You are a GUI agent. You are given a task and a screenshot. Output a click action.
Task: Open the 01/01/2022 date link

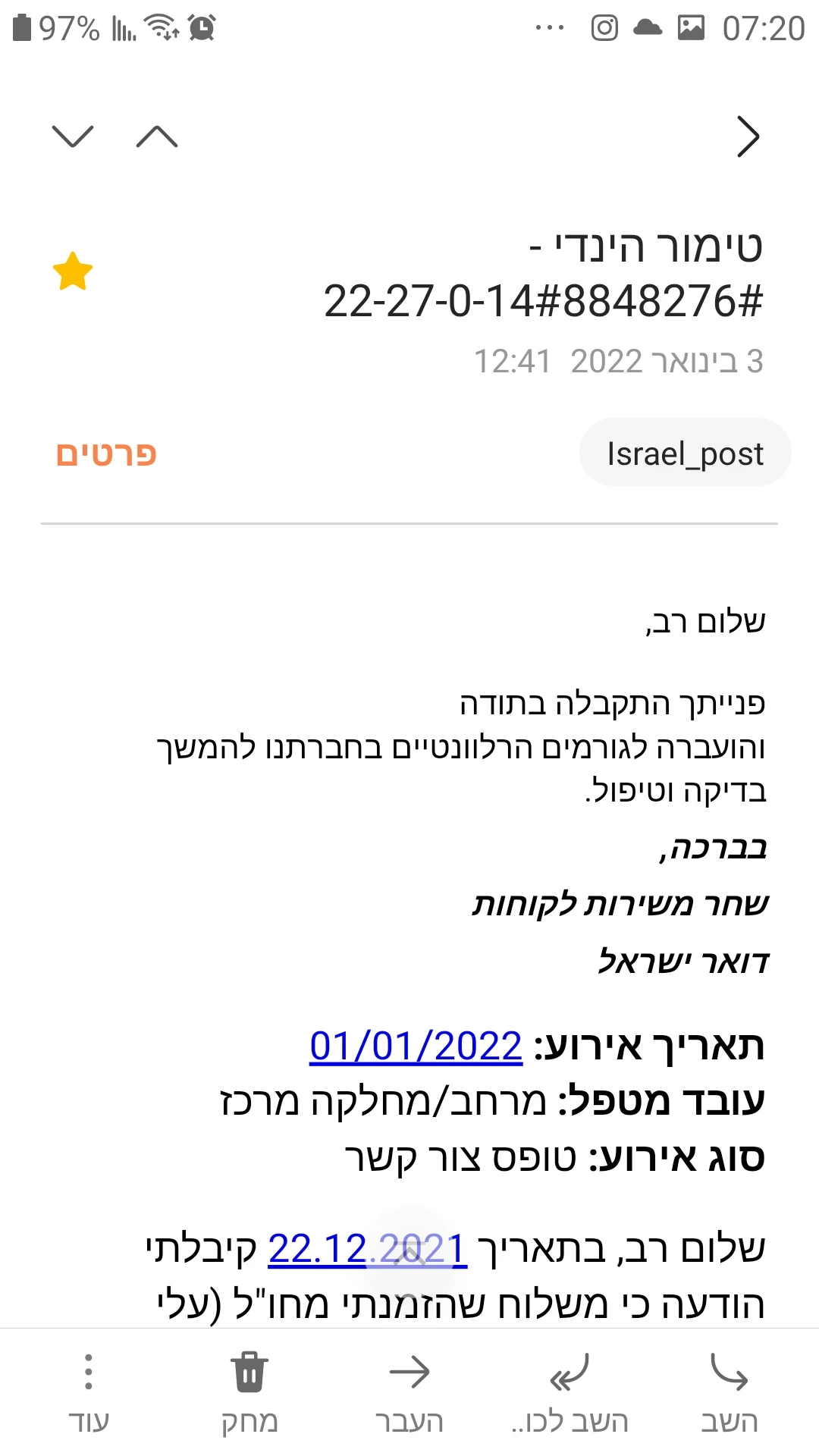point(416,1046)
